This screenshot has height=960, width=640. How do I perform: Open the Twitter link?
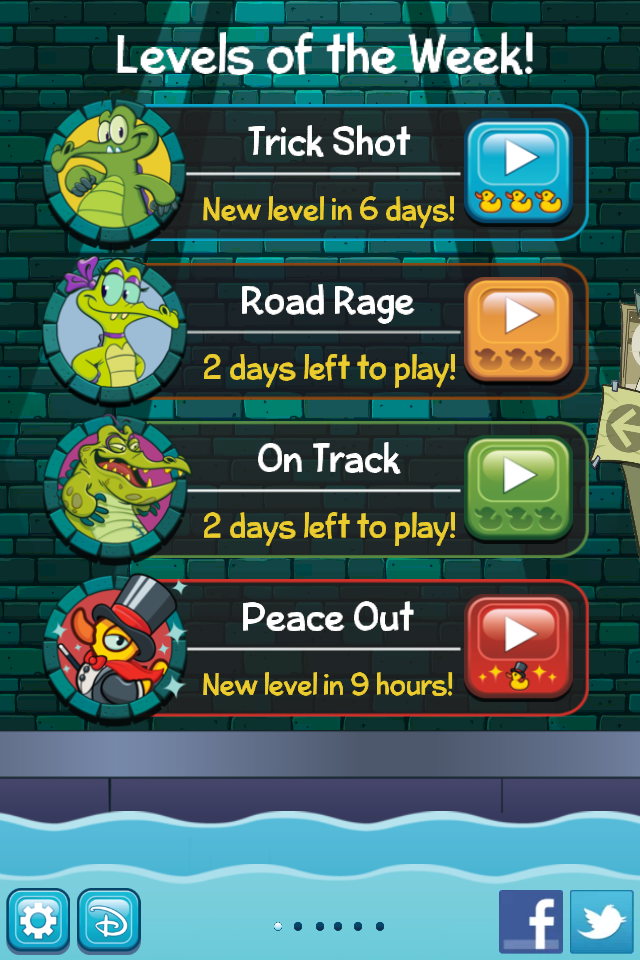click(x=602, y=921)
